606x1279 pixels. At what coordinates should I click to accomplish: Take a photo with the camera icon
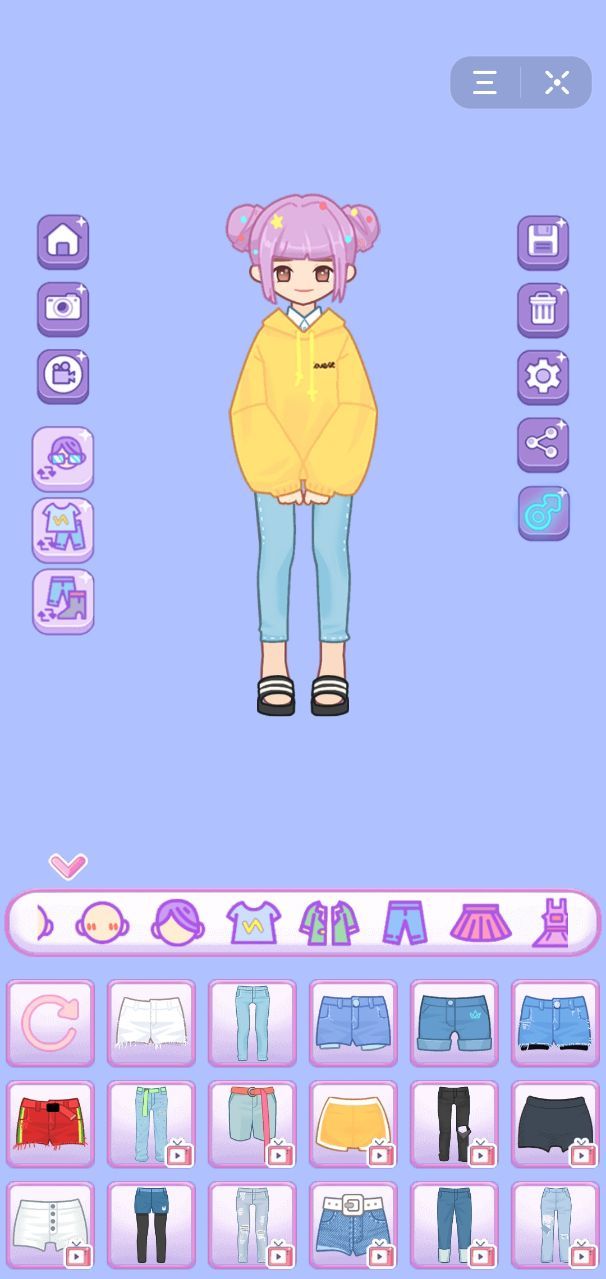[x=63, y=308]
